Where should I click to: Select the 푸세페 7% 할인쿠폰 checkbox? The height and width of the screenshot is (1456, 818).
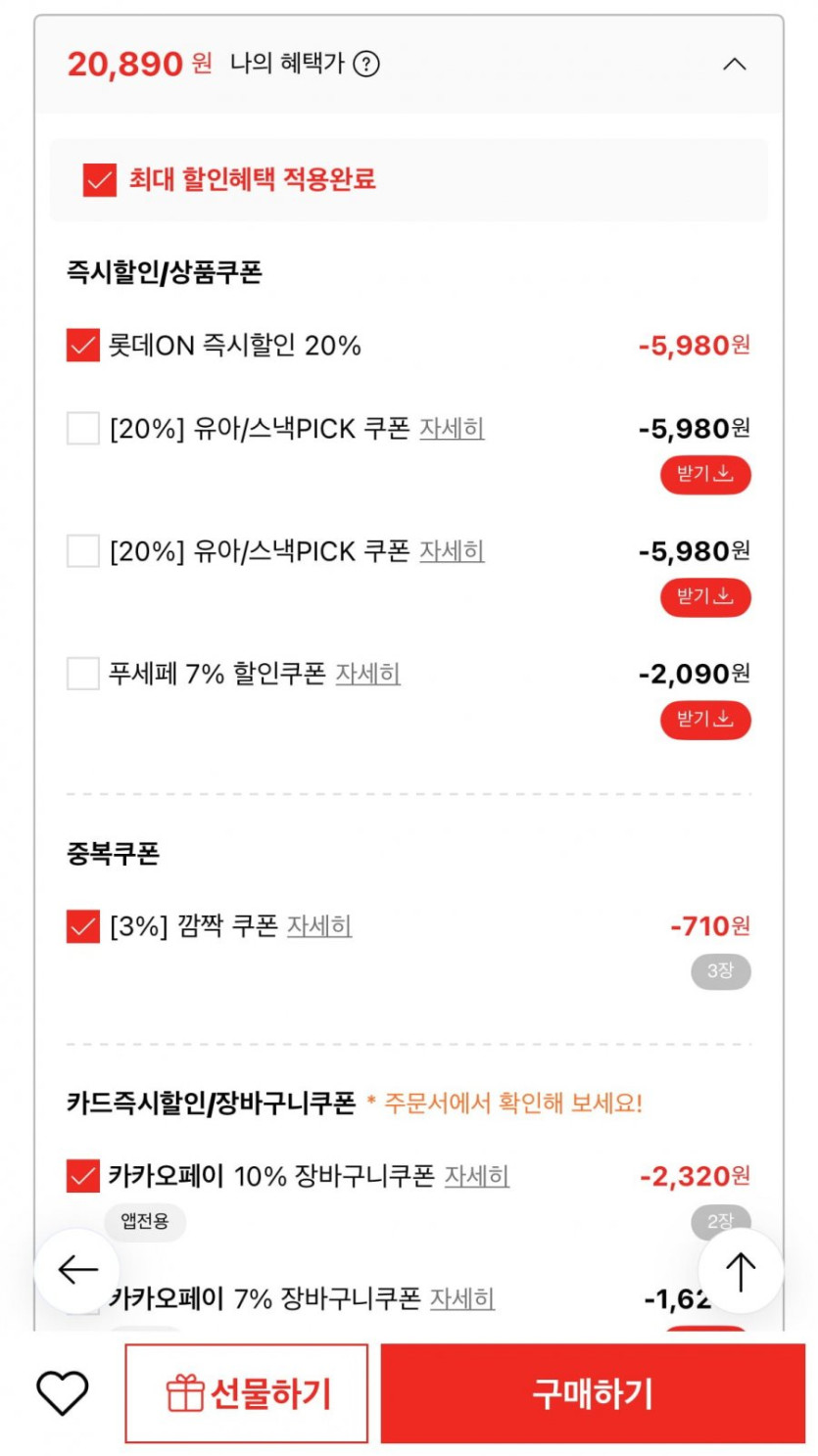coord(83,674)
